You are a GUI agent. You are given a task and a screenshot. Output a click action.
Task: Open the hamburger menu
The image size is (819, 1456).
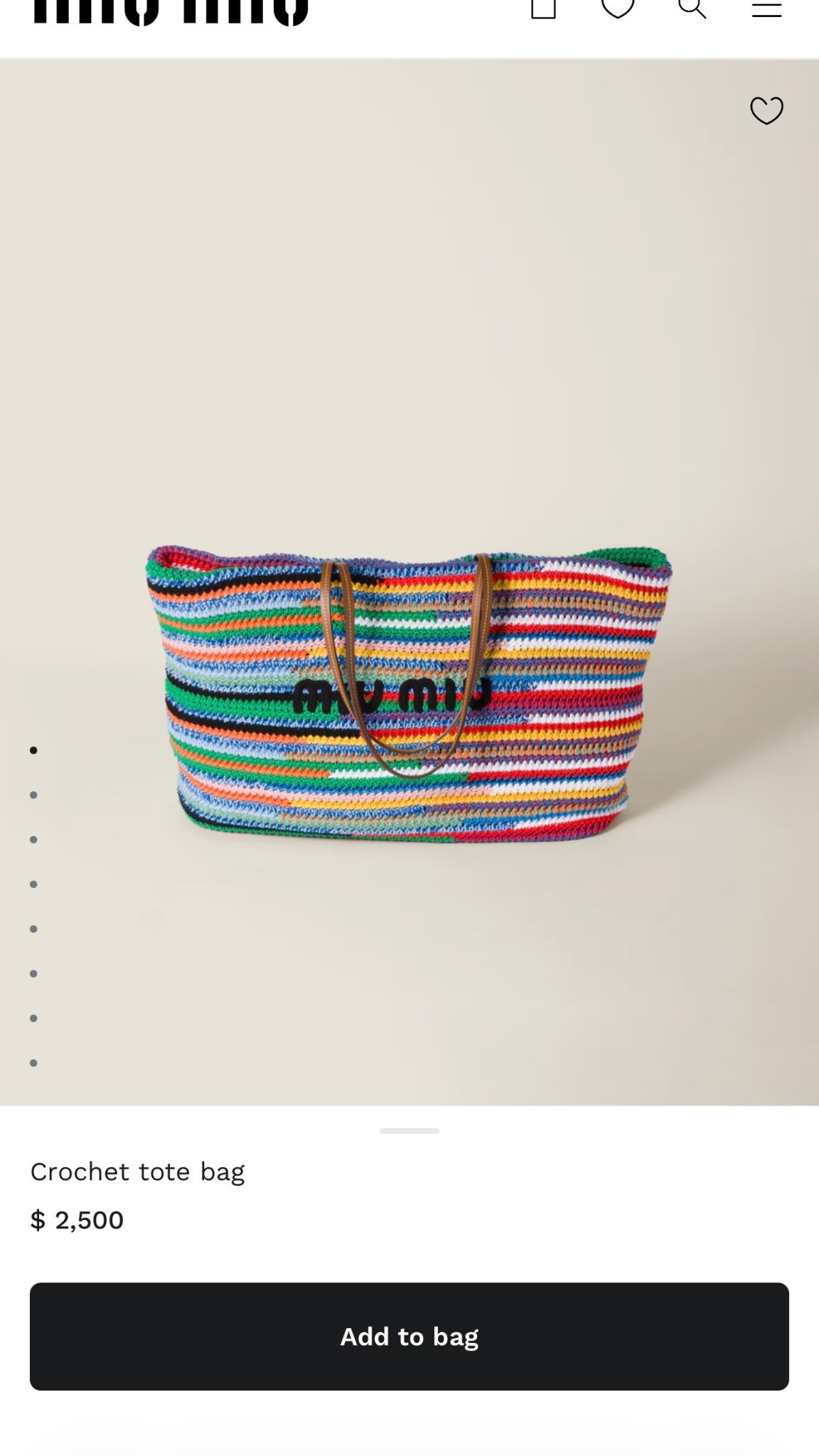tap(766, 10)
